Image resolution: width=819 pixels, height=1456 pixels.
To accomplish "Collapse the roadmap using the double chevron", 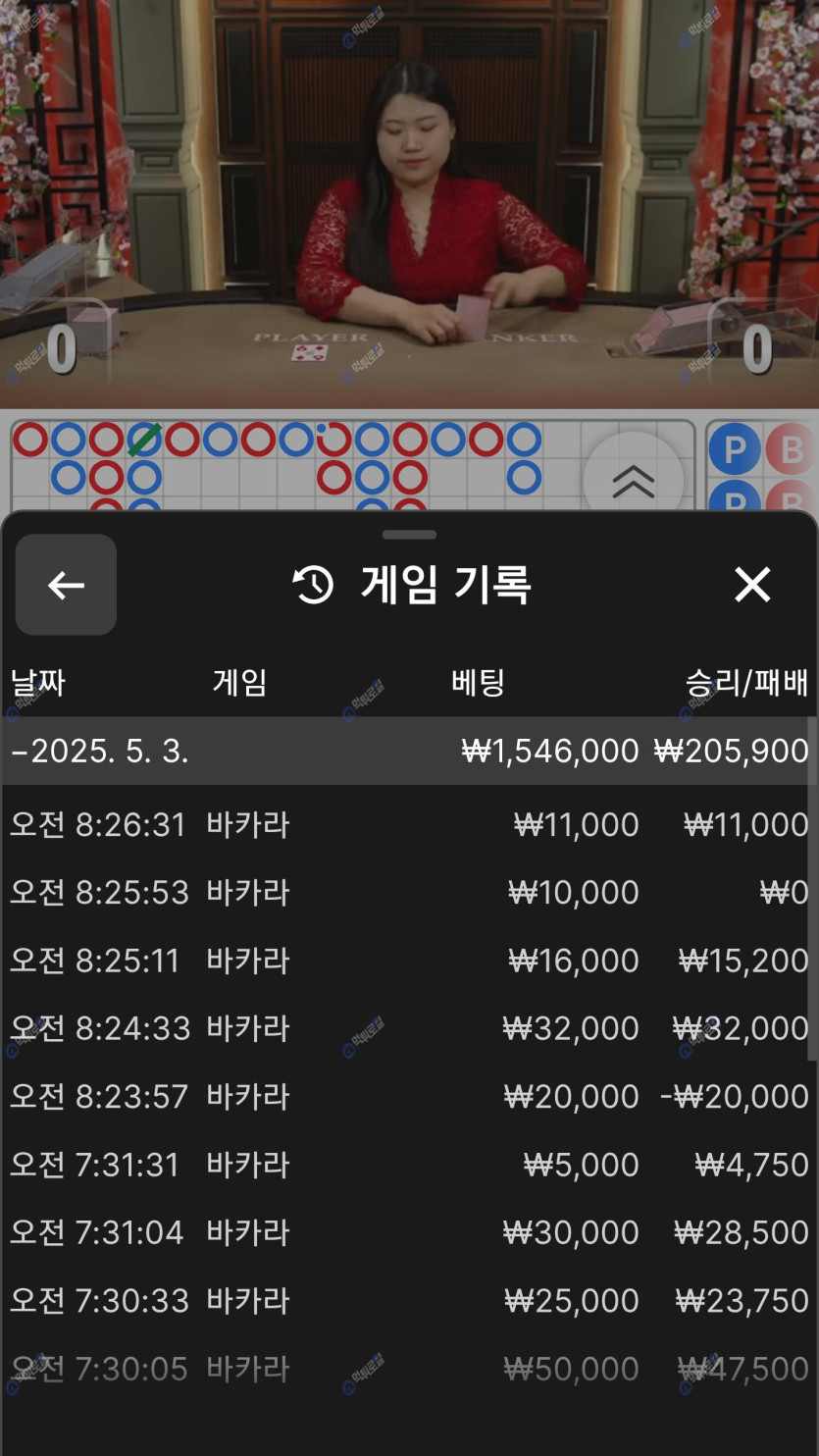I will [633, 481].
